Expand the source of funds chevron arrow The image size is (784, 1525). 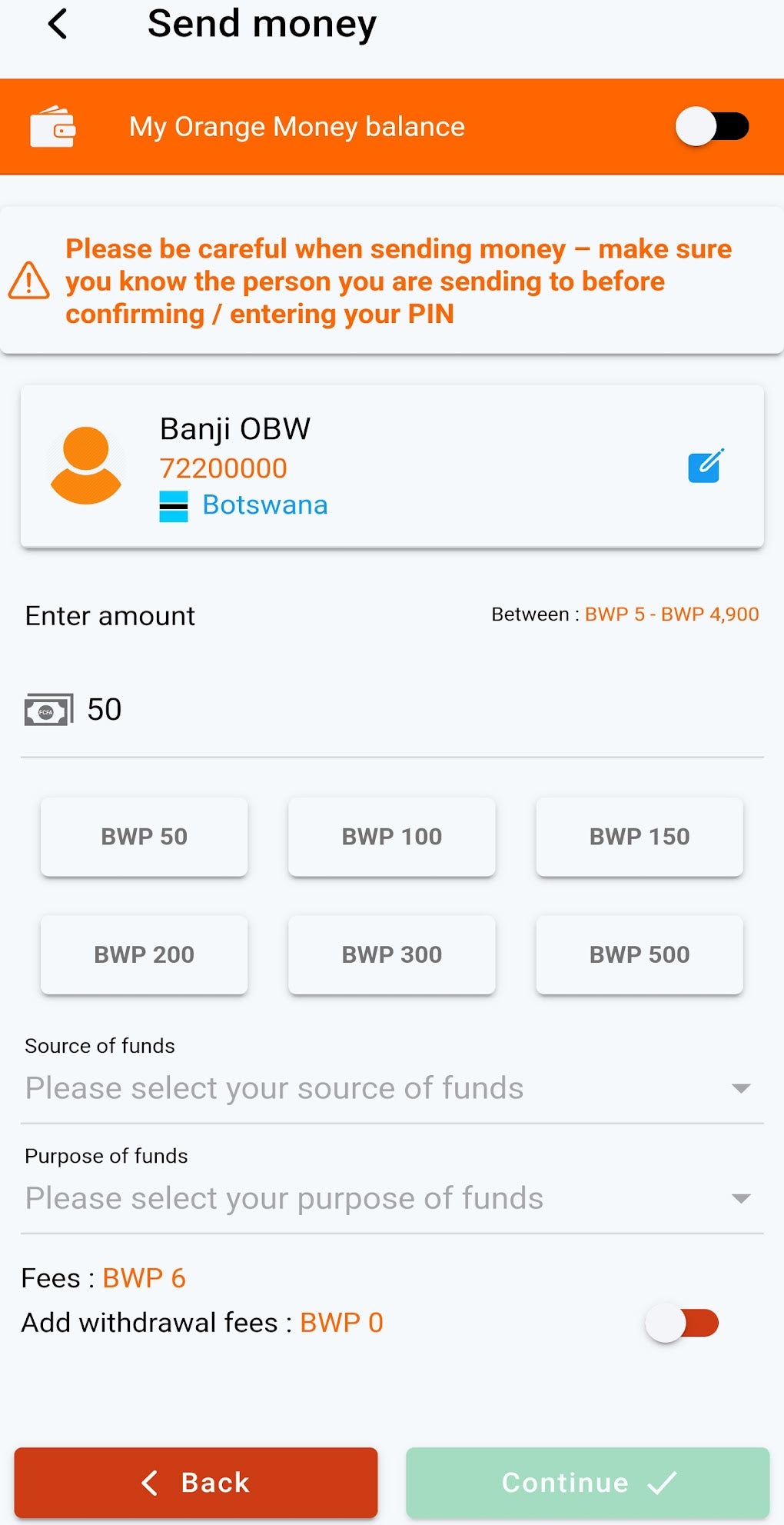[x=740, y=1088]
